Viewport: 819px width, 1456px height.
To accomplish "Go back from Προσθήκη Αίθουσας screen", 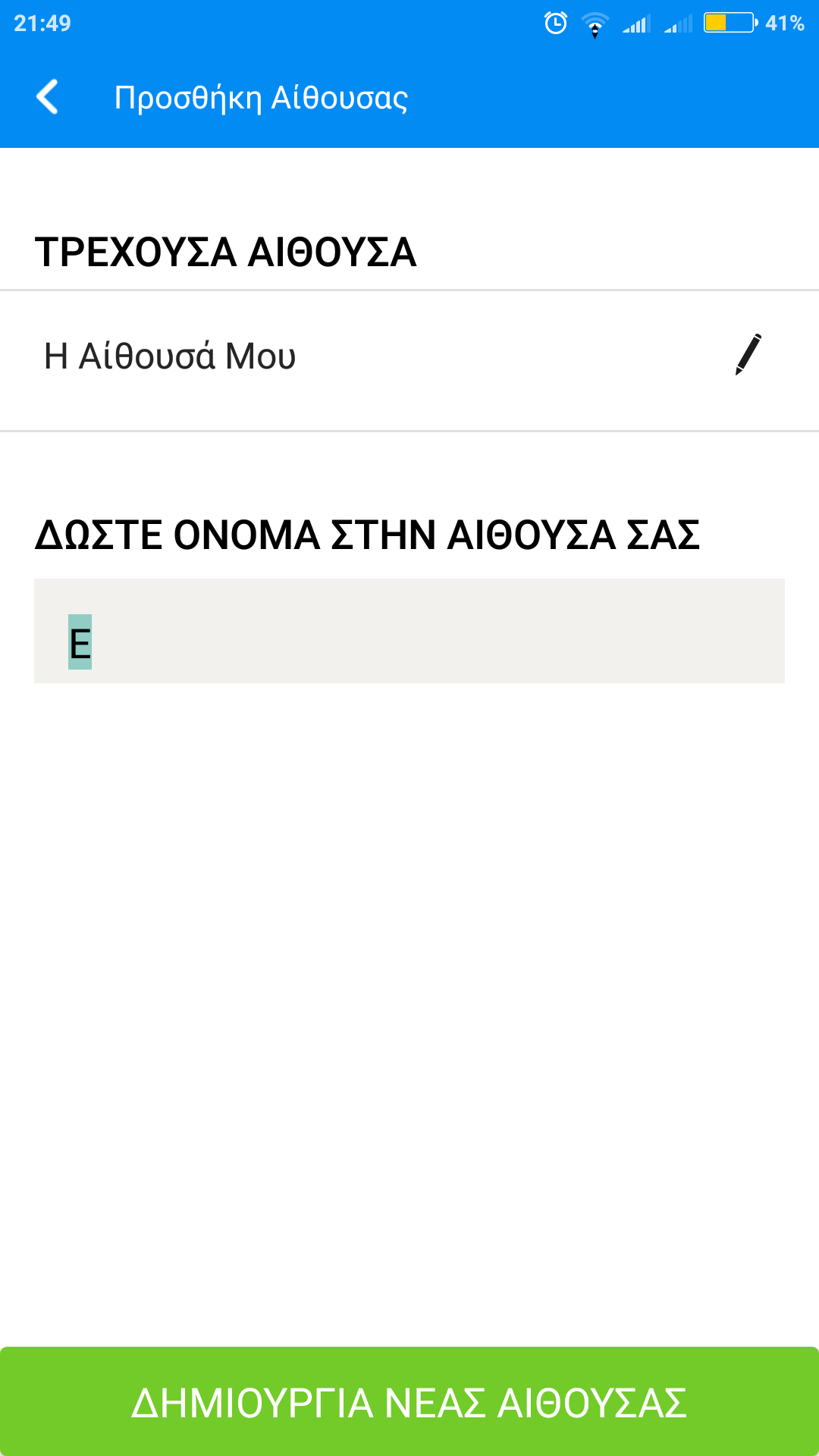I will (x=48, y=97).
